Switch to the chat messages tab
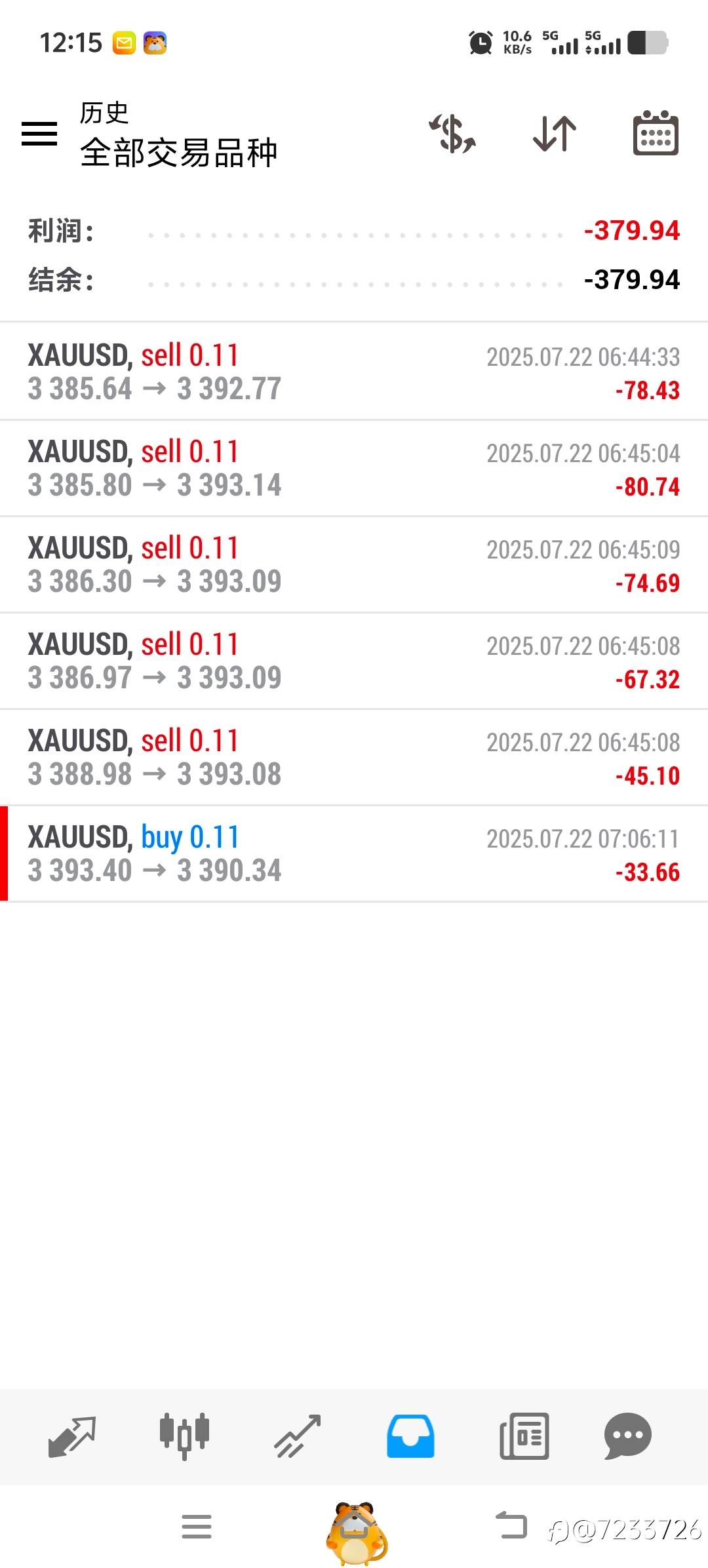 click(627, 1436)
